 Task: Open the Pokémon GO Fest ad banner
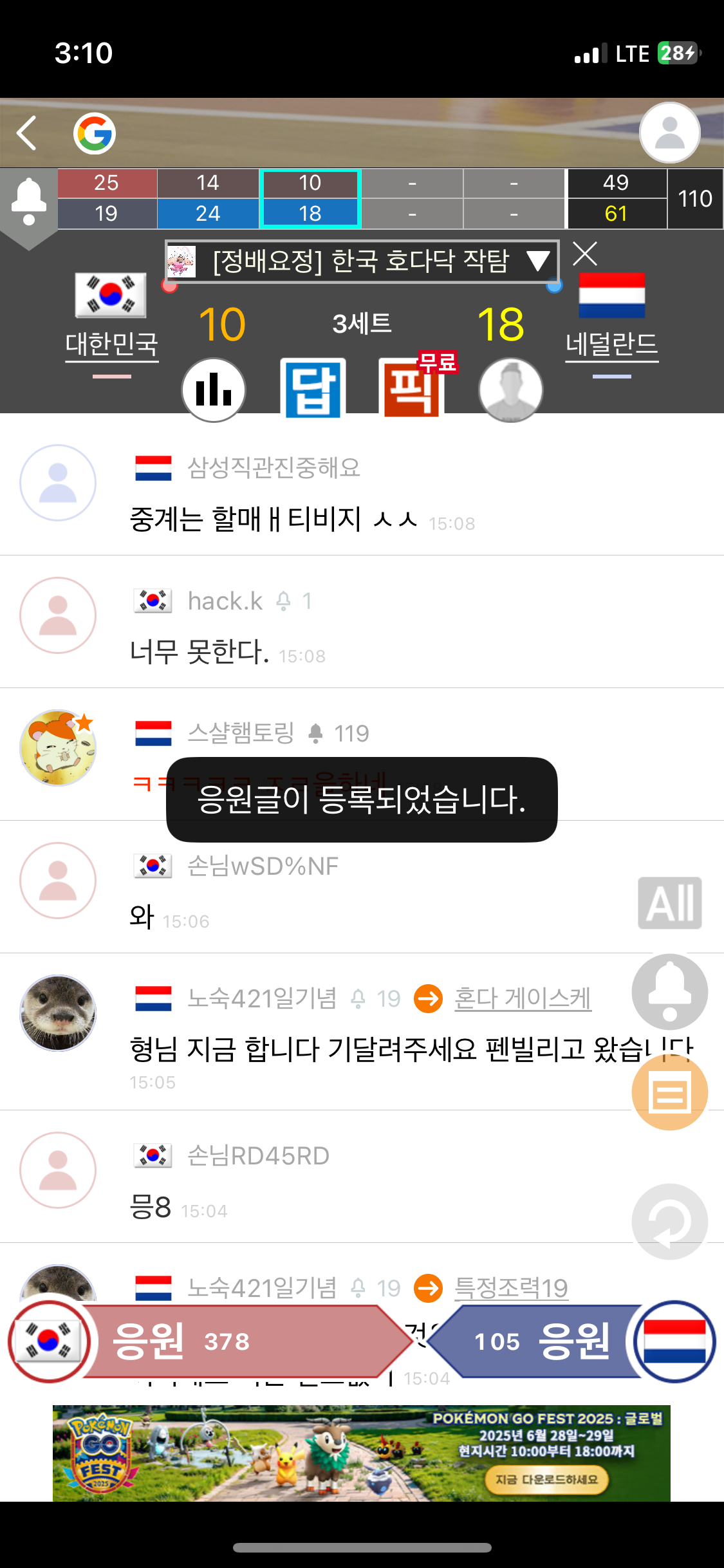click(x=362, y=1453)
